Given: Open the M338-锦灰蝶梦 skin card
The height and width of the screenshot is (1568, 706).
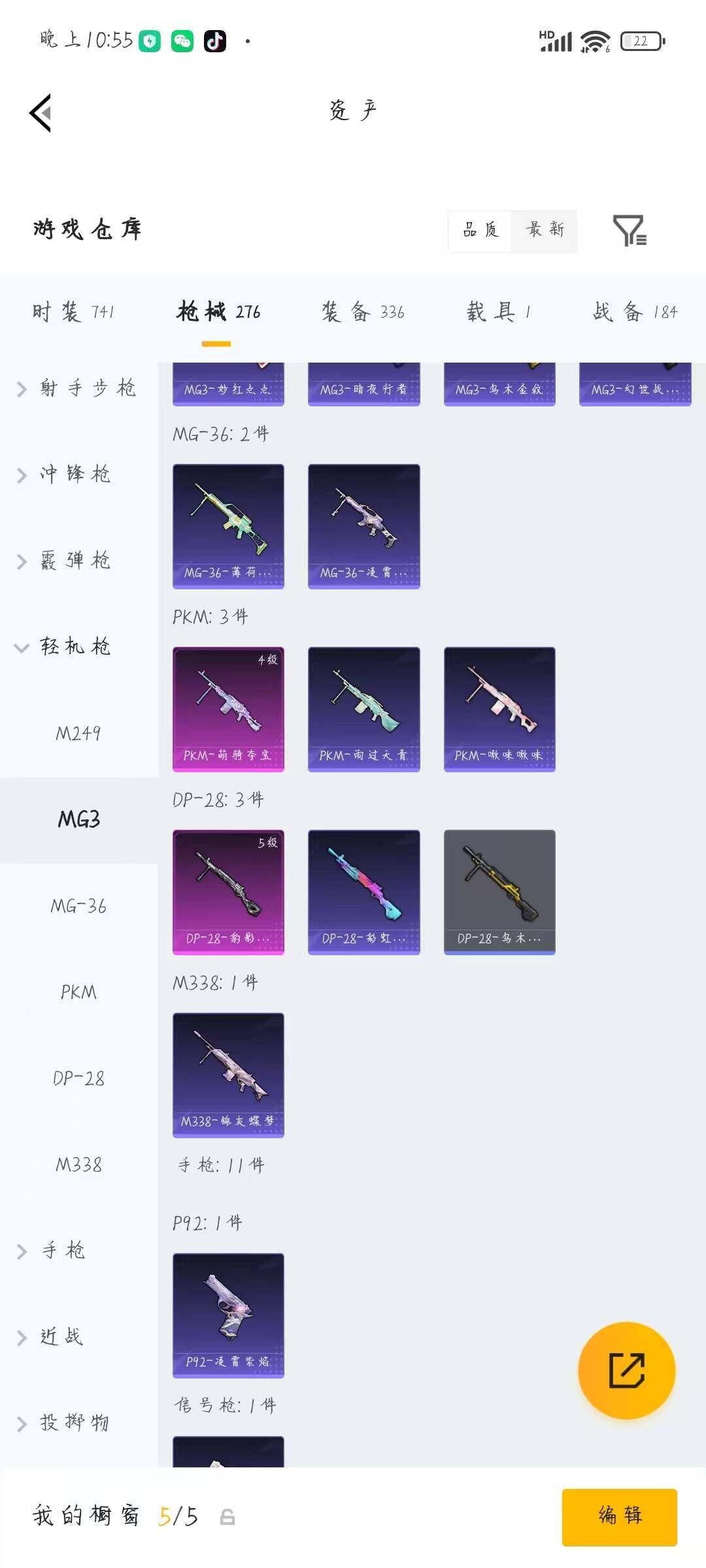Looking at the screenshot, I should tap(228, 1075).
